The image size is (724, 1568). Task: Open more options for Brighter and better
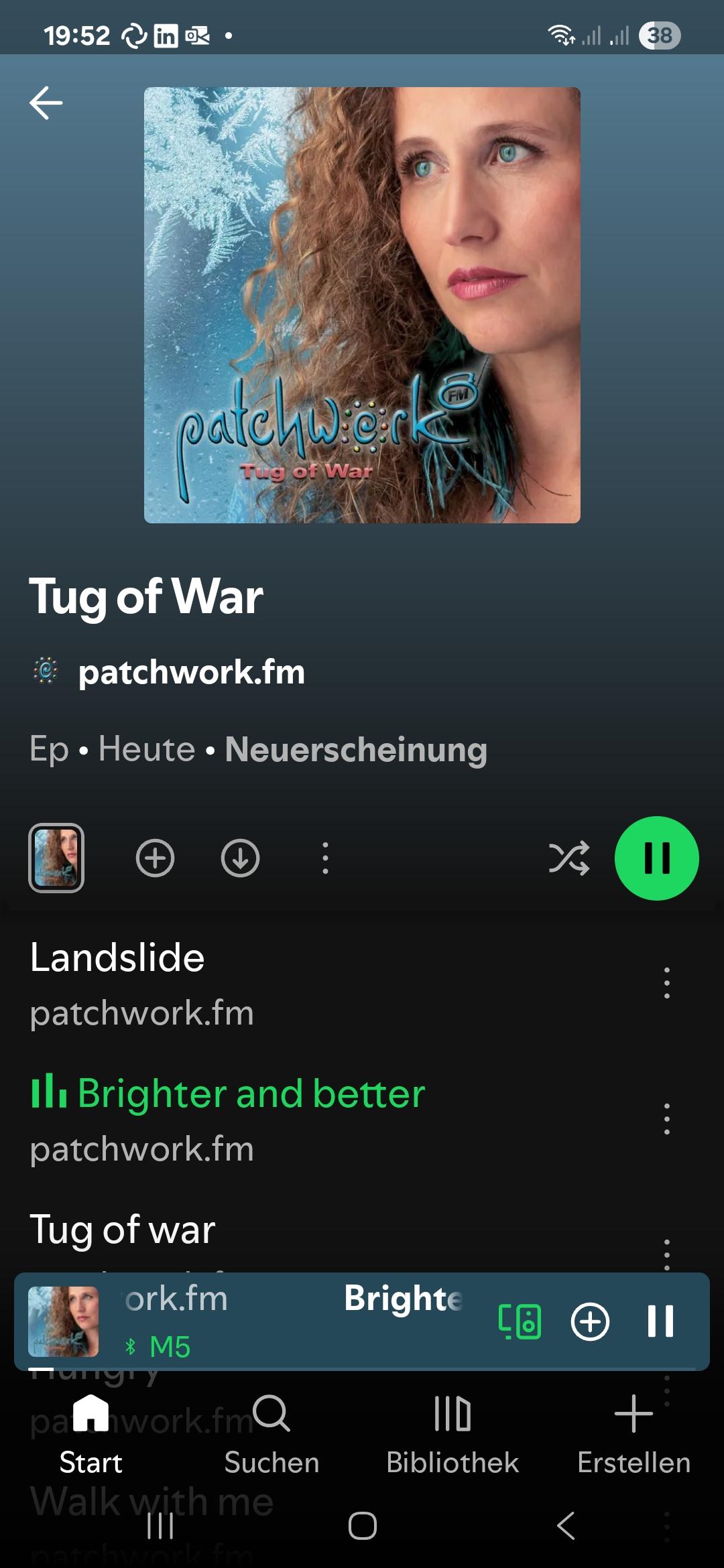(666, 1119)
